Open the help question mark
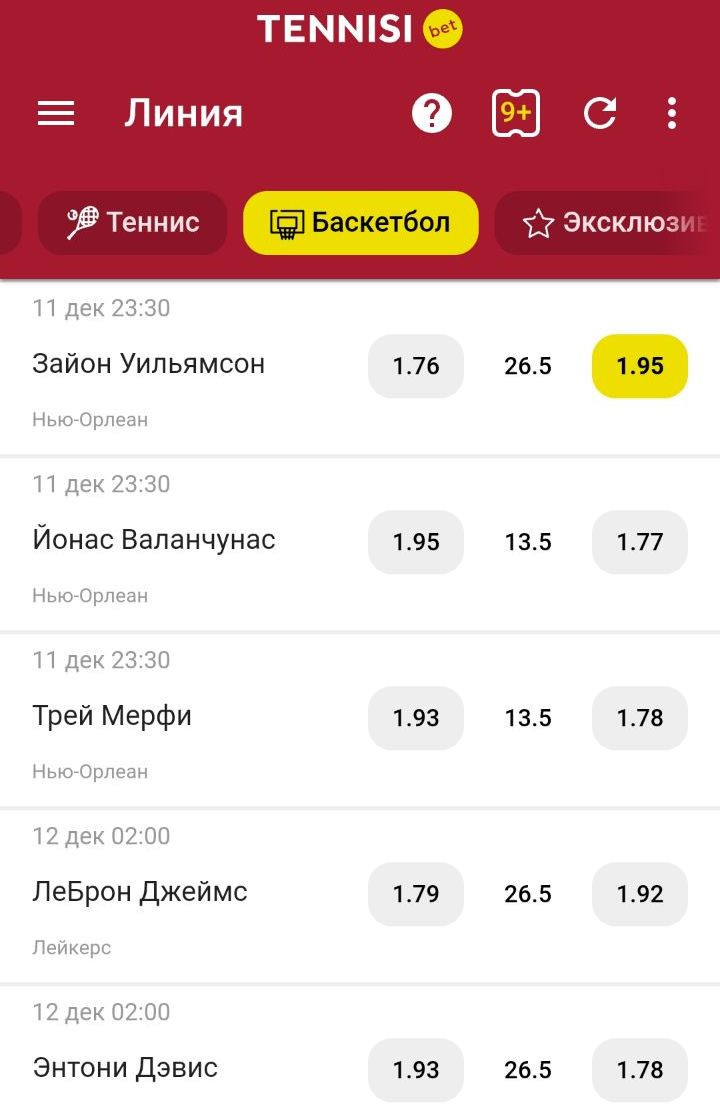This screenshot has height=1106, width=720. coord(432,114)
